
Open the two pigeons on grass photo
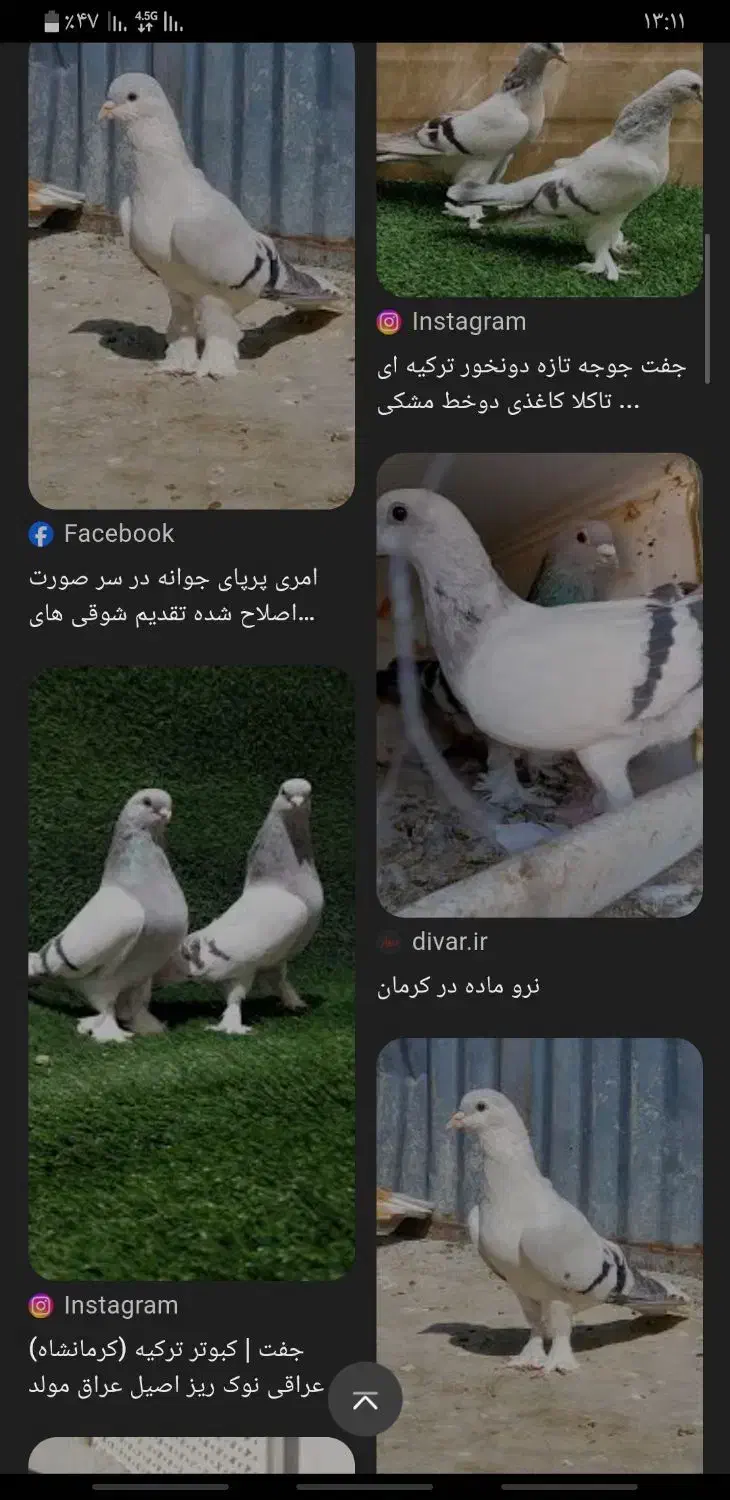[x=191, y=970]
